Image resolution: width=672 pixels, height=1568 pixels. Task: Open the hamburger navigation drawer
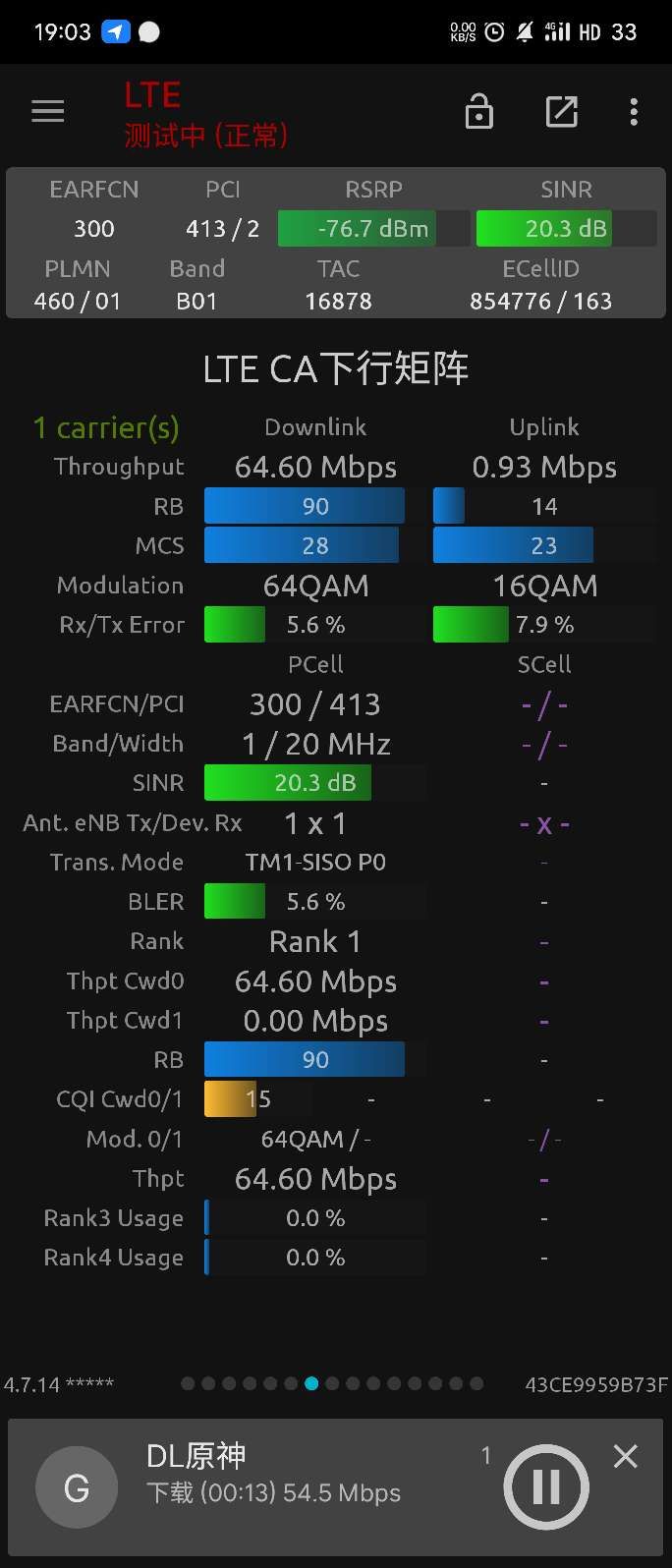click(47, 112)
